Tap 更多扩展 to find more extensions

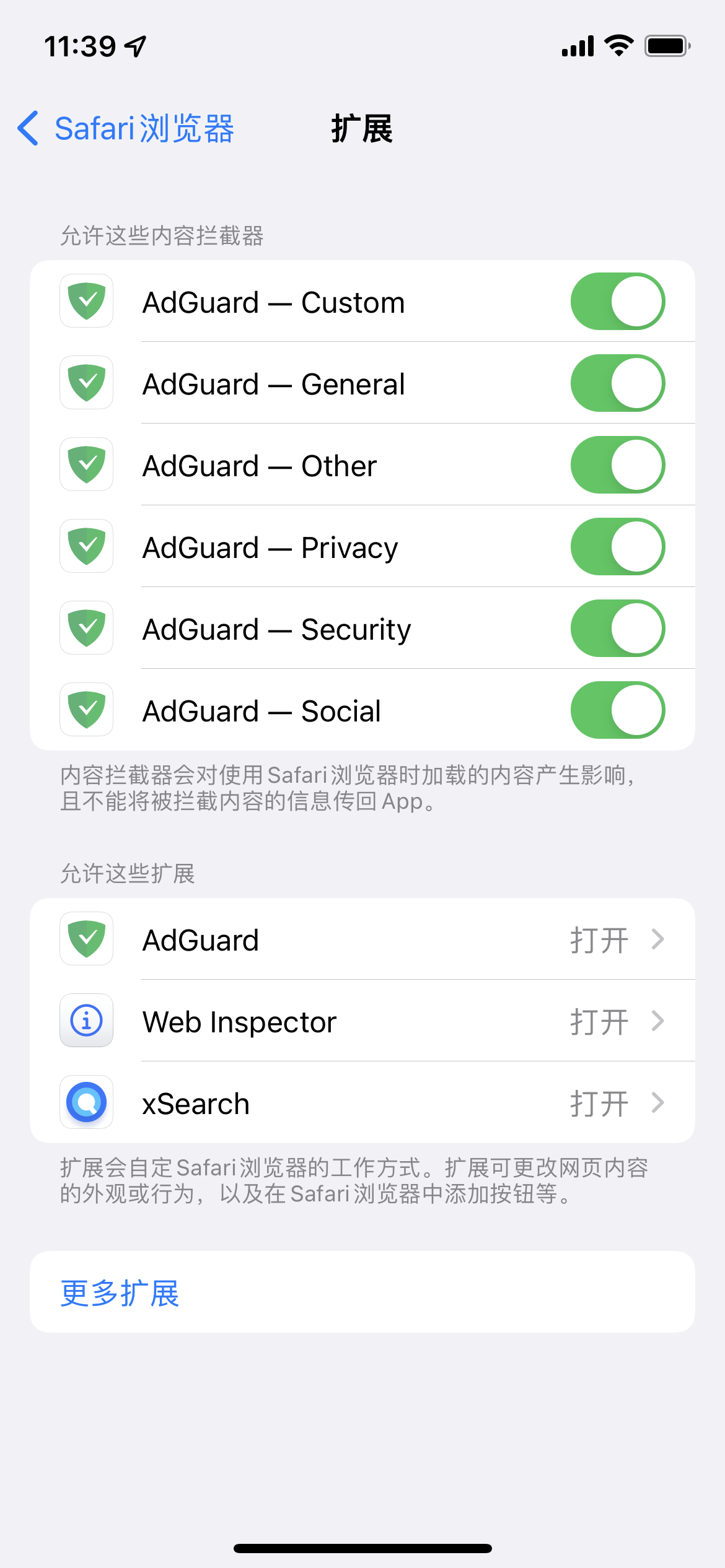coord(120,1293)
